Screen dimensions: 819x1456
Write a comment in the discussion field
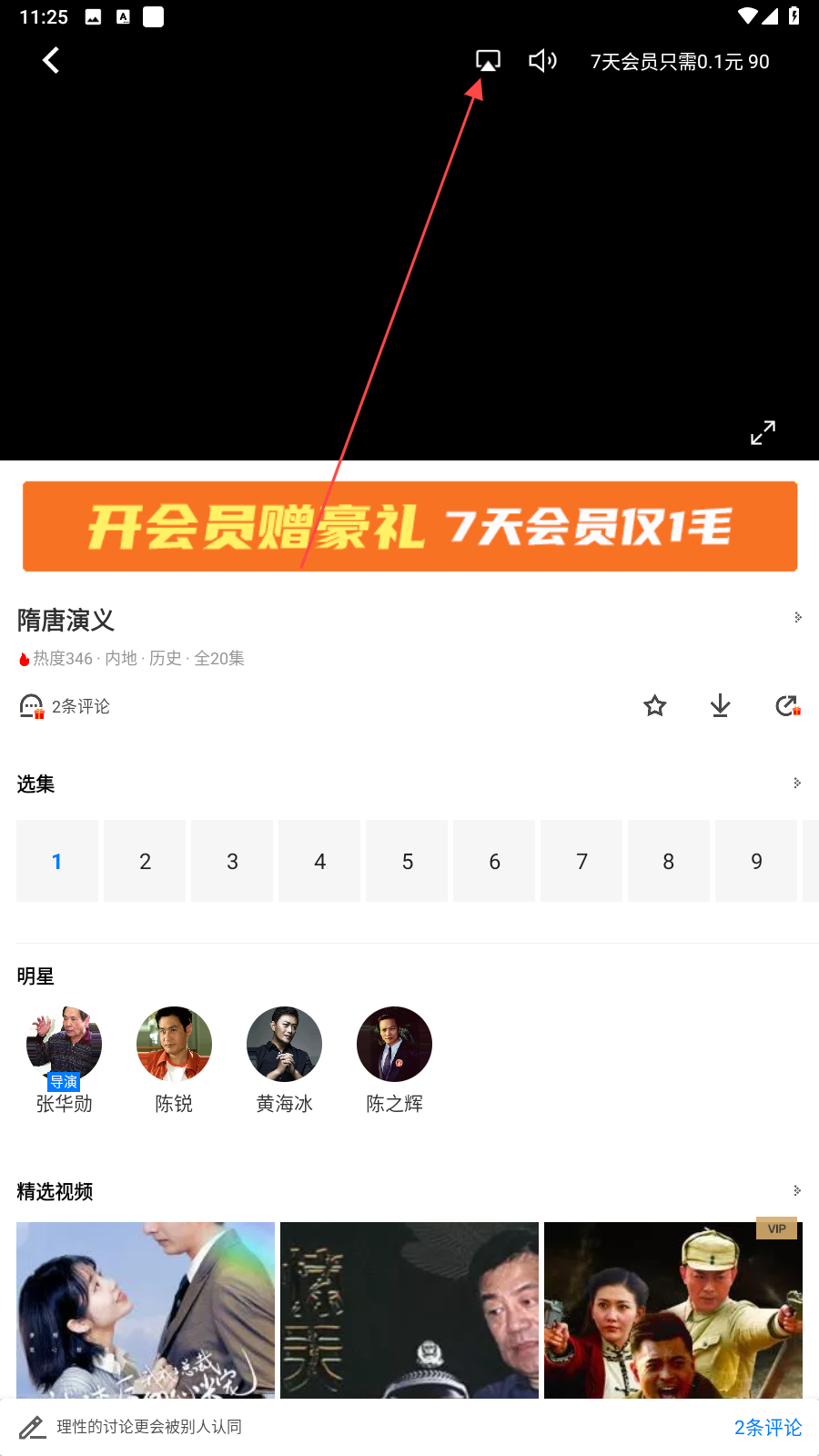(150, 1427)
